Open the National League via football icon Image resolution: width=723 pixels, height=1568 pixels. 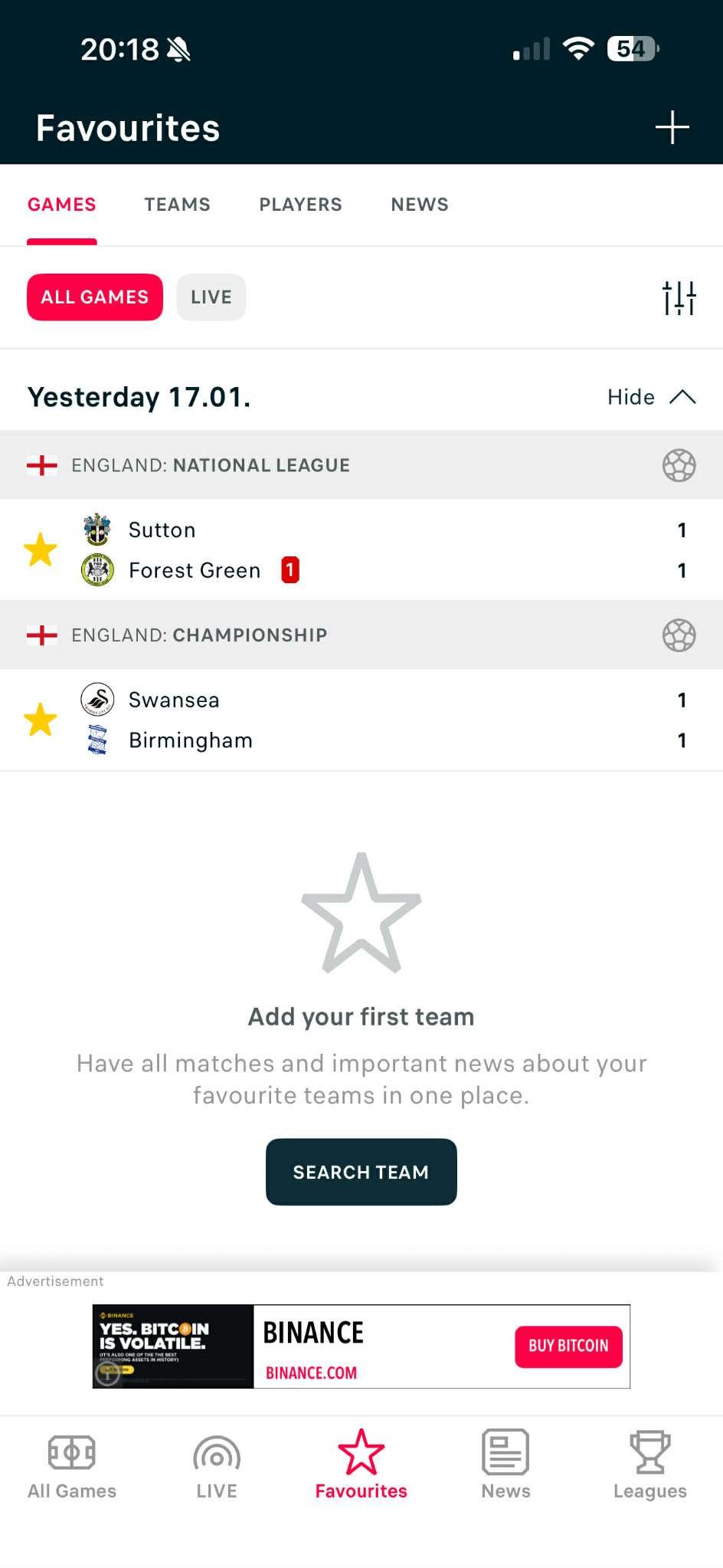(x=679, y=464)
